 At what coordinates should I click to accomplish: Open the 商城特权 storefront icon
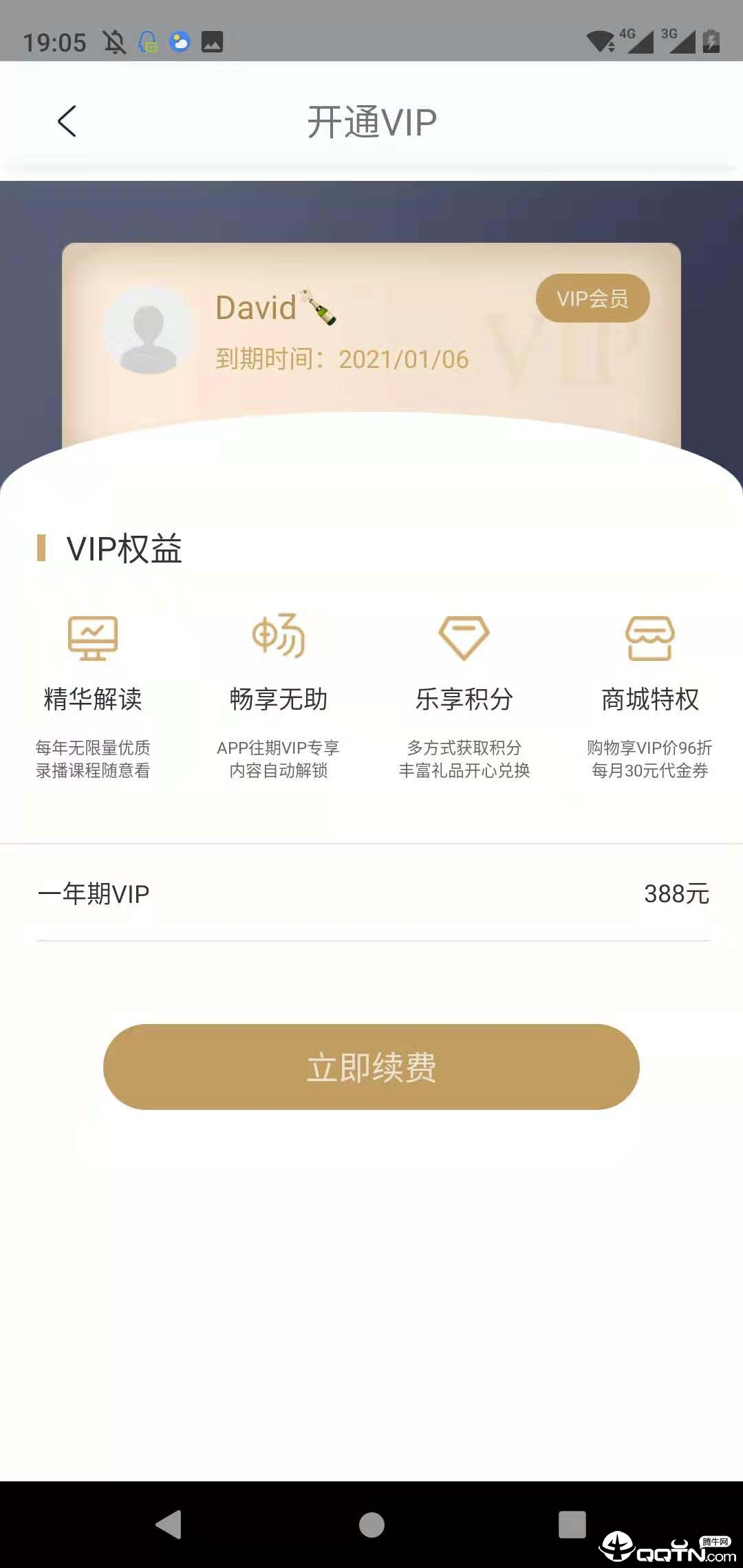tap(649, 638)
